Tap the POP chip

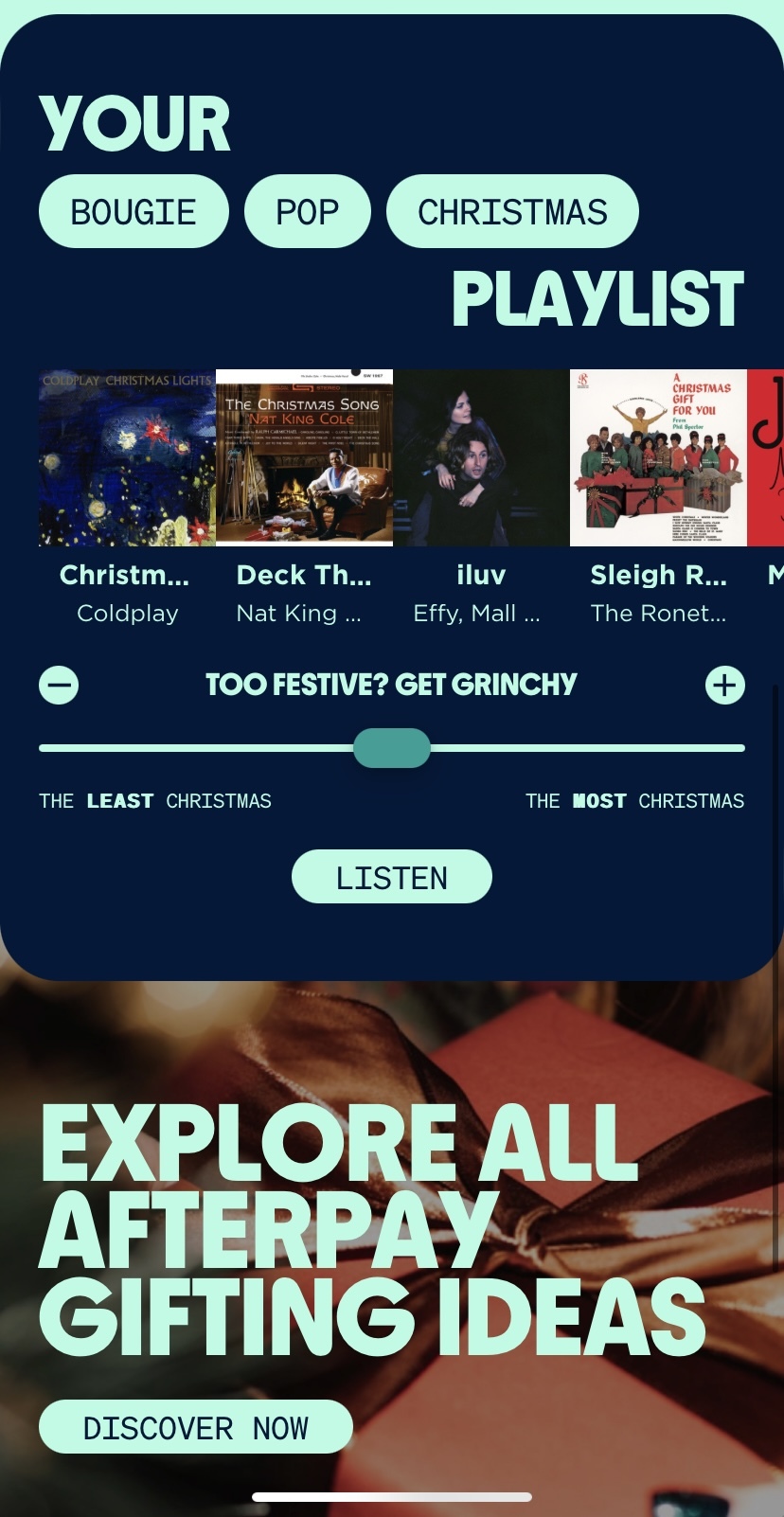pos(307,211)
